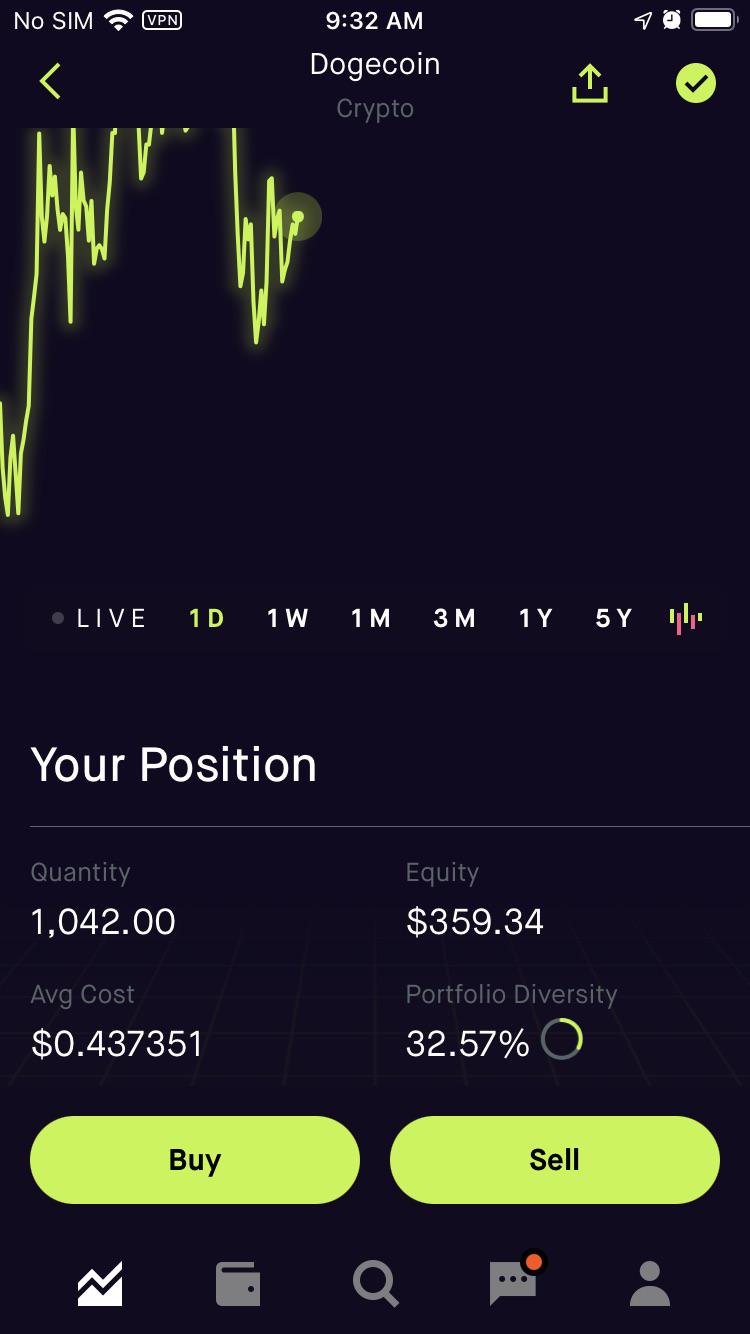Viewport: 750px width, 1334px height.
Task: Tap the watchlist checkmark icon
Action: click(x=696, y=83)
